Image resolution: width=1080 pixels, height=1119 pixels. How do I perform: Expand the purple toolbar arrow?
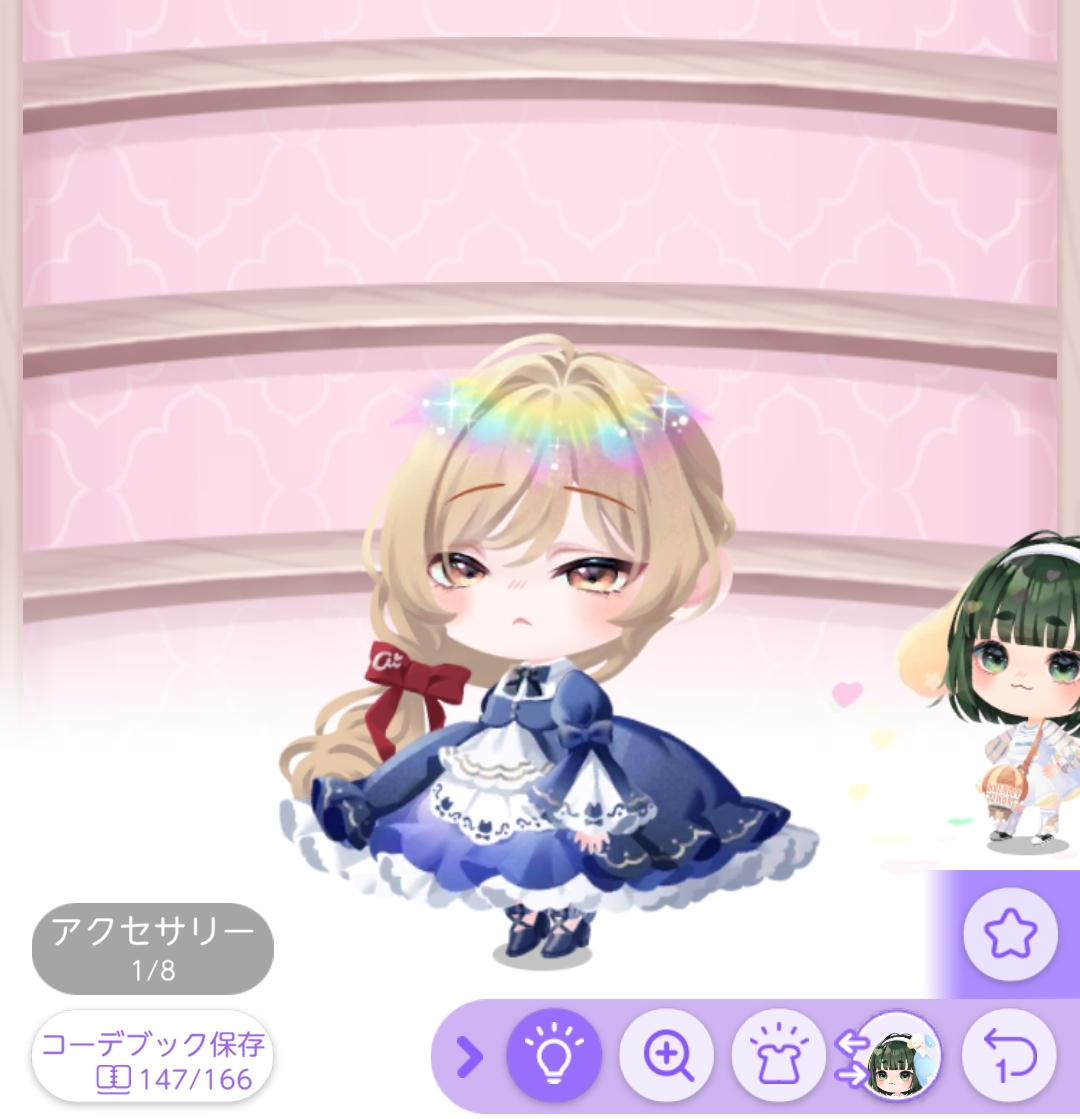tap(469, 1057)
